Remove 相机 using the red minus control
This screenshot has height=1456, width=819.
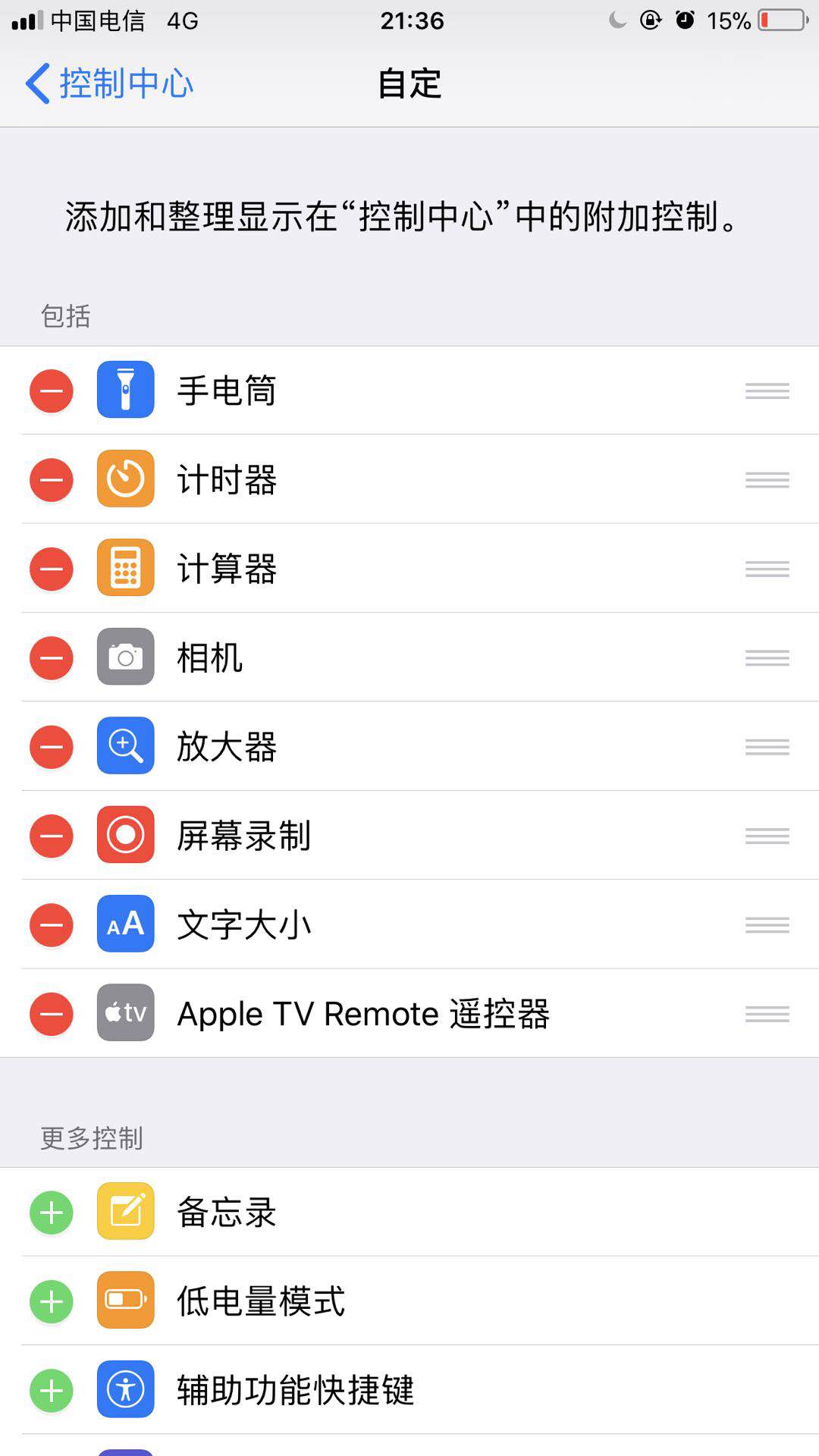coord(50,658)
